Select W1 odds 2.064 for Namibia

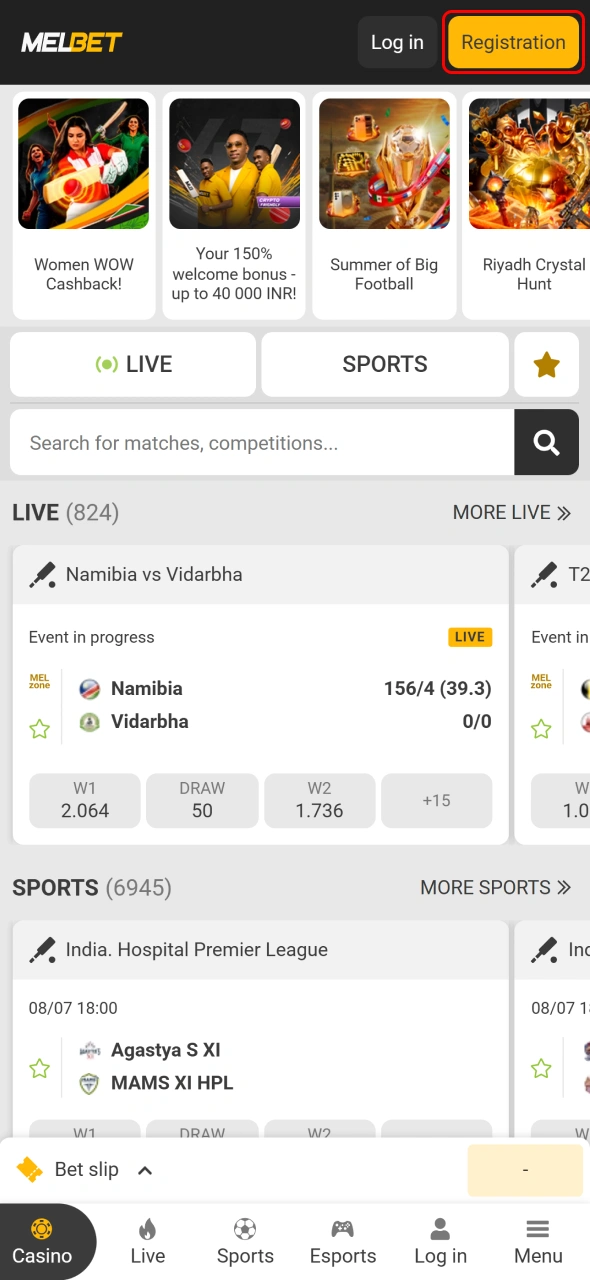click(x=85, y=800)
